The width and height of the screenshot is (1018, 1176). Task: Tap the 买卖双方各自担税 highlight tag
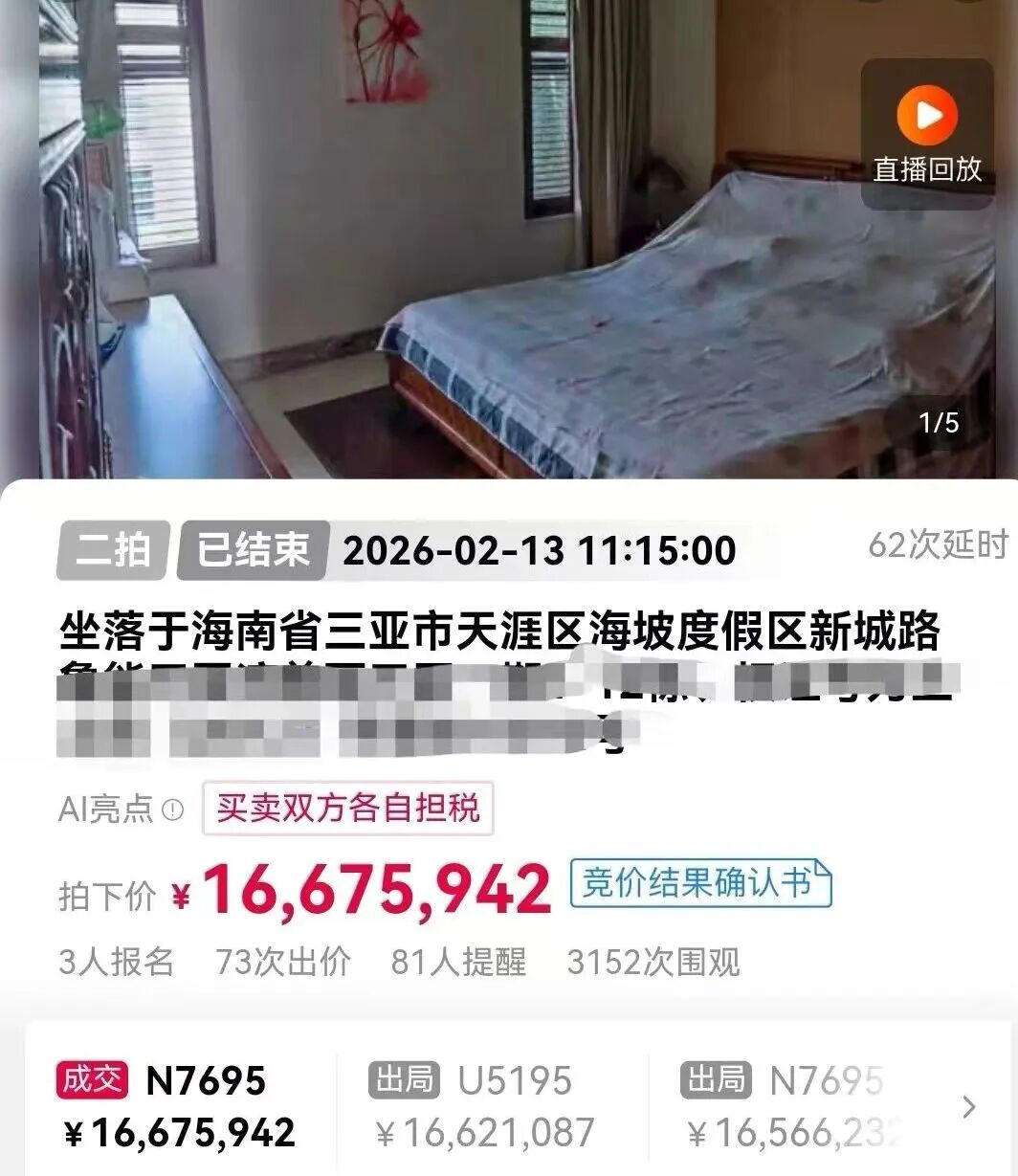tap(347, 809)
